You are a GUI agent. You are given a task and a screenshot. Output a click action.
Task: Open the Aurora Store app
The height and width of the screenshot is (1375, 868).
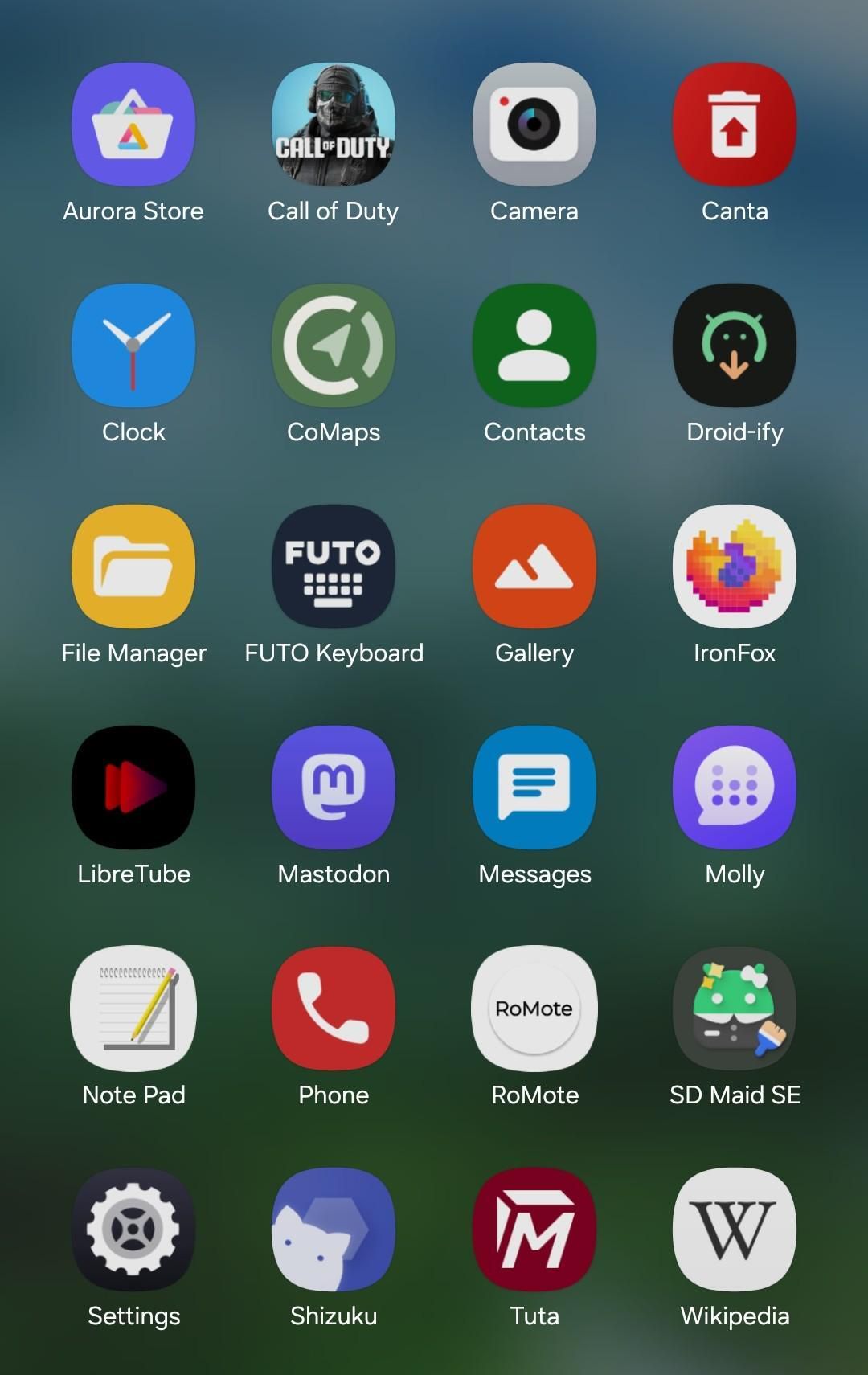133,125
